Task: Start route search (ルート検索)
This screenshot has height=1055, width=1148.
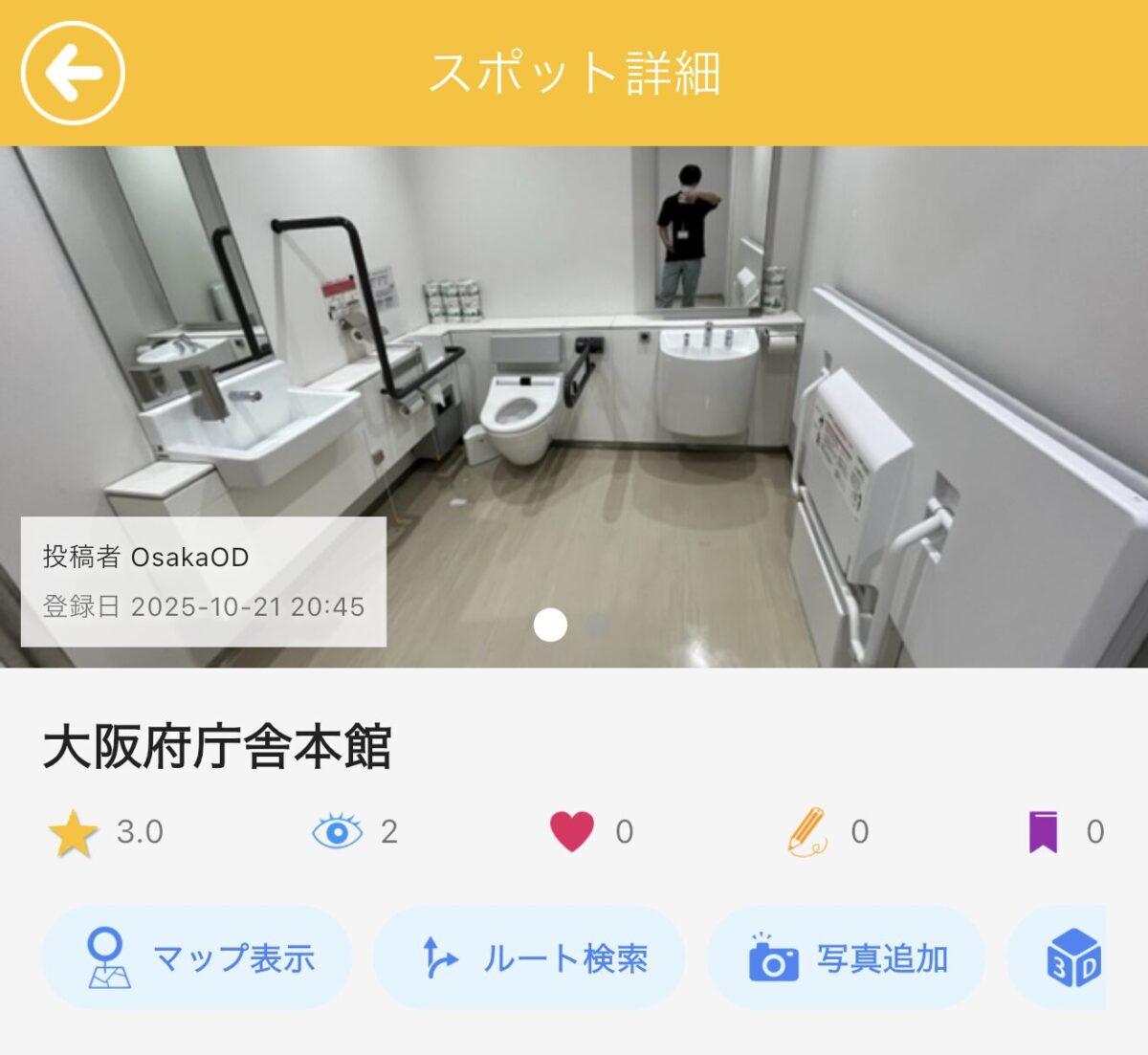Action: [529, 957]
